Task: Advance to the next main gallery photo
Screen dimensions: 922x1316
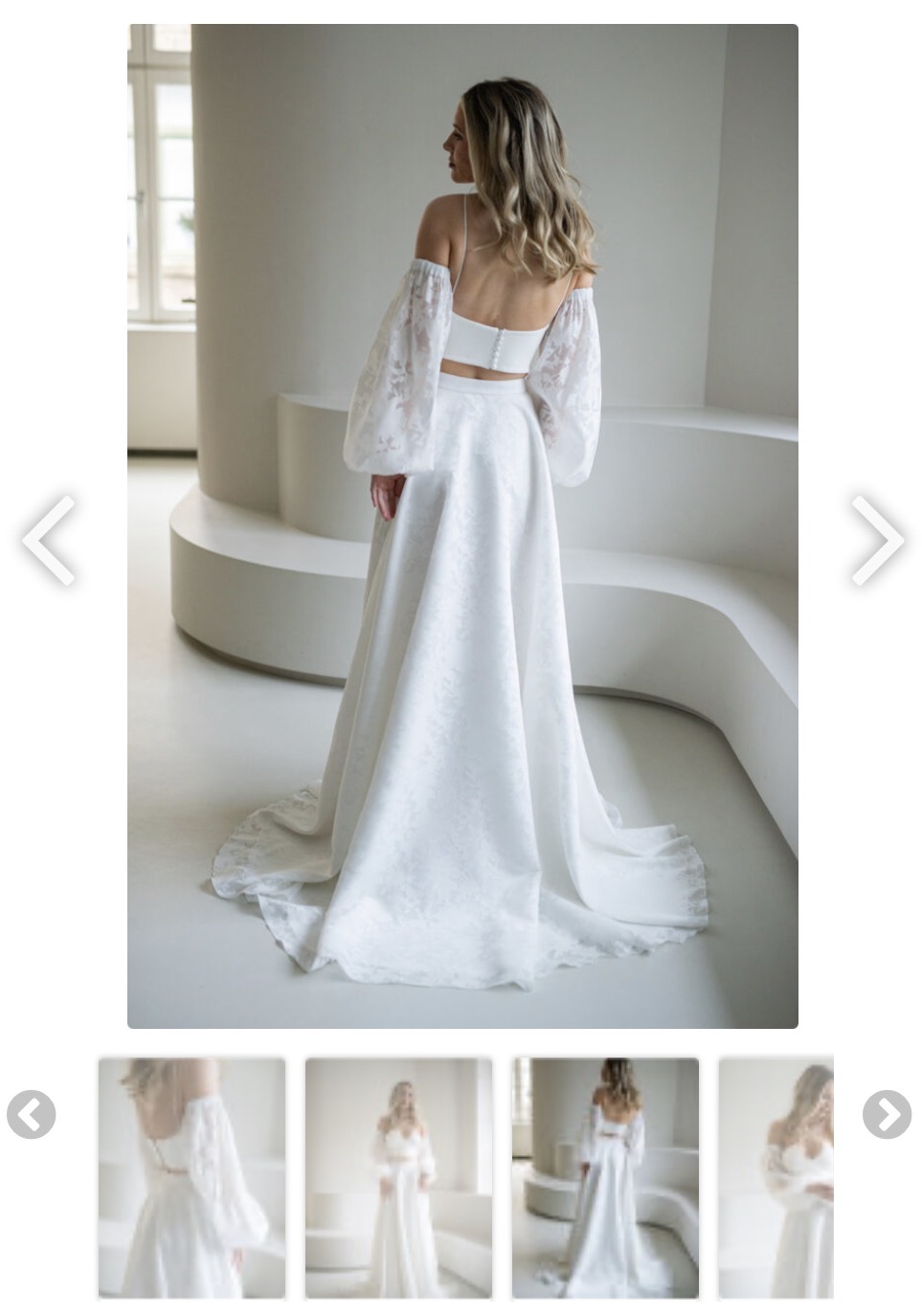Action: tap(877, 541)
